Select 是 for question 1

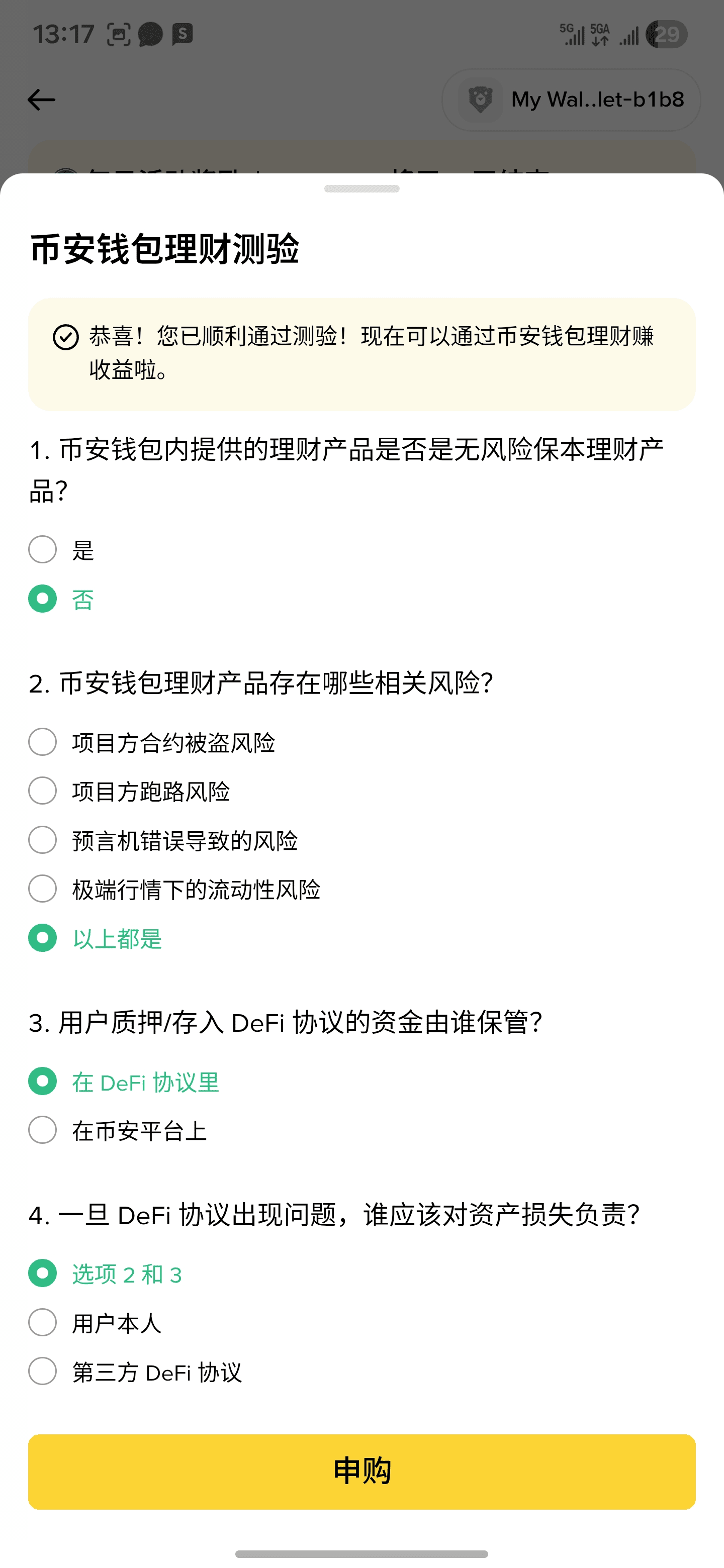(x=43, y=550)
